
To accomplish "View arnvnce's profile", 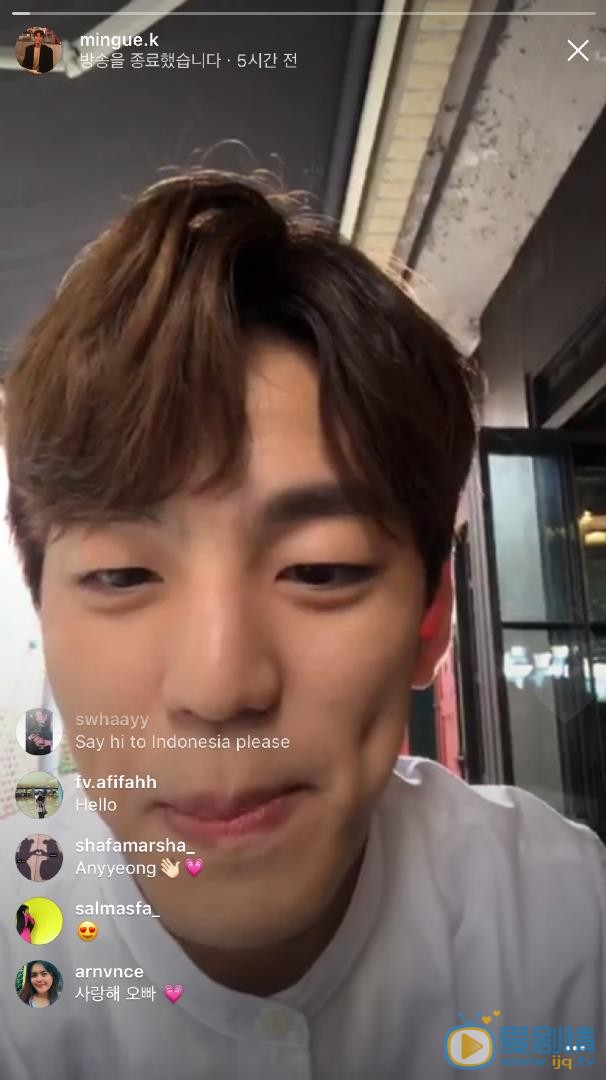I will coord(39,983).
